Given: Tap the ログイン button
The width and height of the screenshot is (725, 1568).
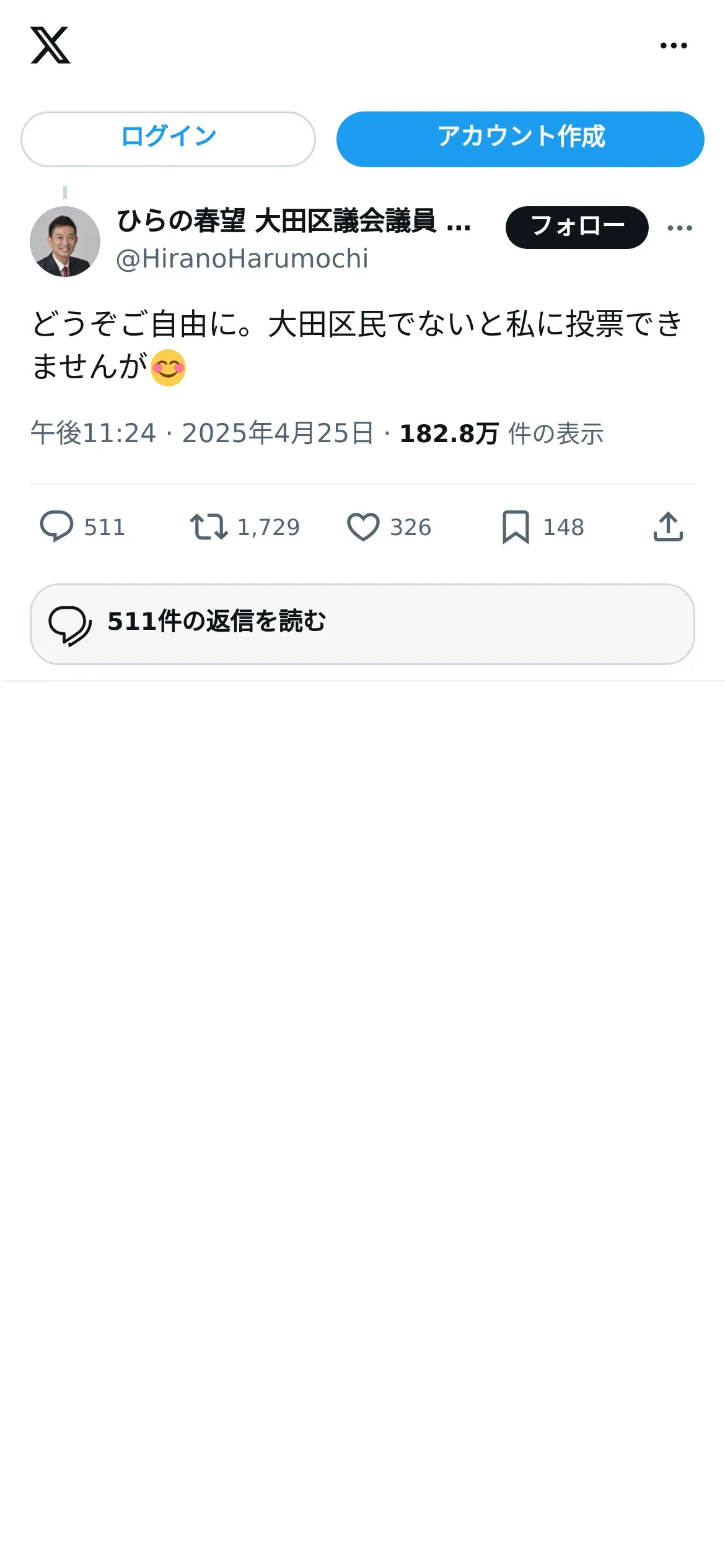Looking at the screenshot, I should coord(168,139).
